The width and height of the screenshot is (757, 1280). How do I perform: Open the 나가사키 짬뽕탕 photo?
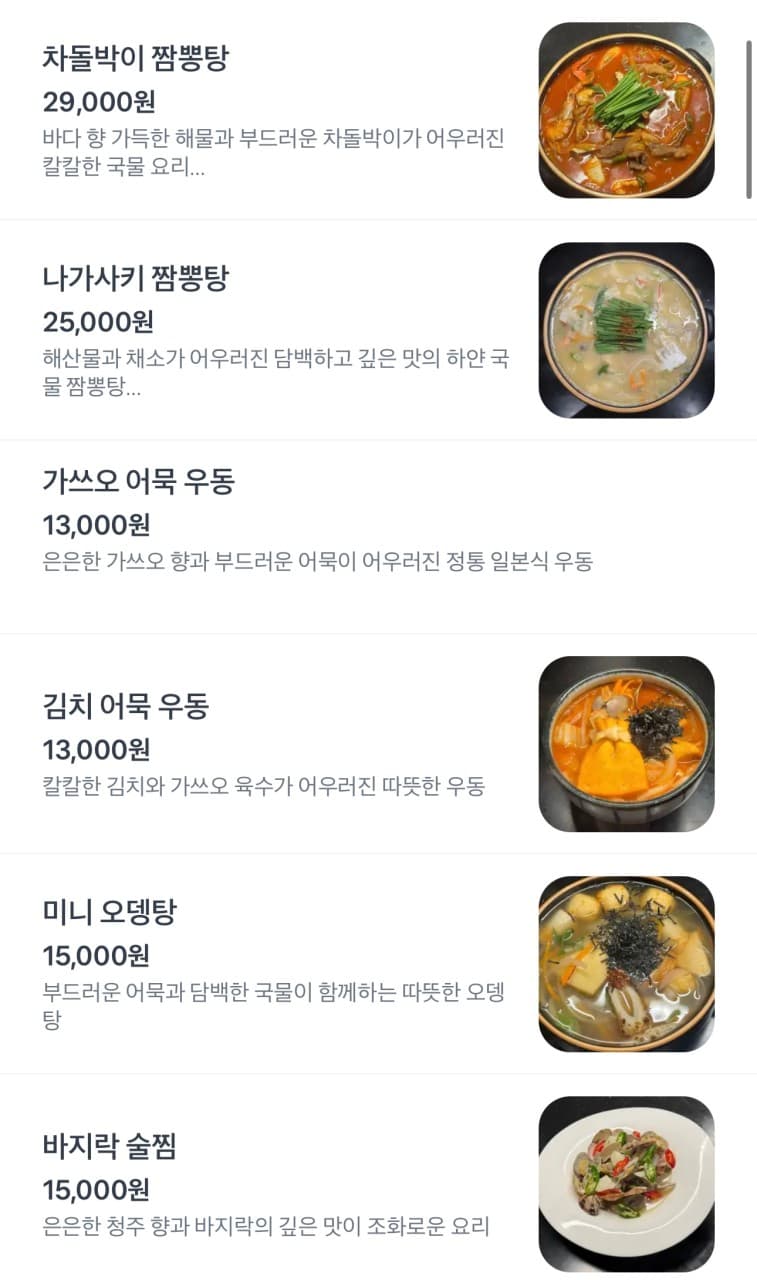[626, 328]
